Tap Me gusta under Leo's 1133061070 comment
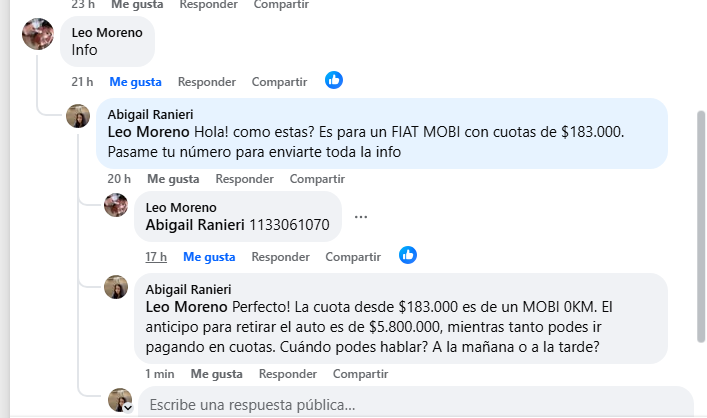The image size is (707, 418). (x=209, y=257)
